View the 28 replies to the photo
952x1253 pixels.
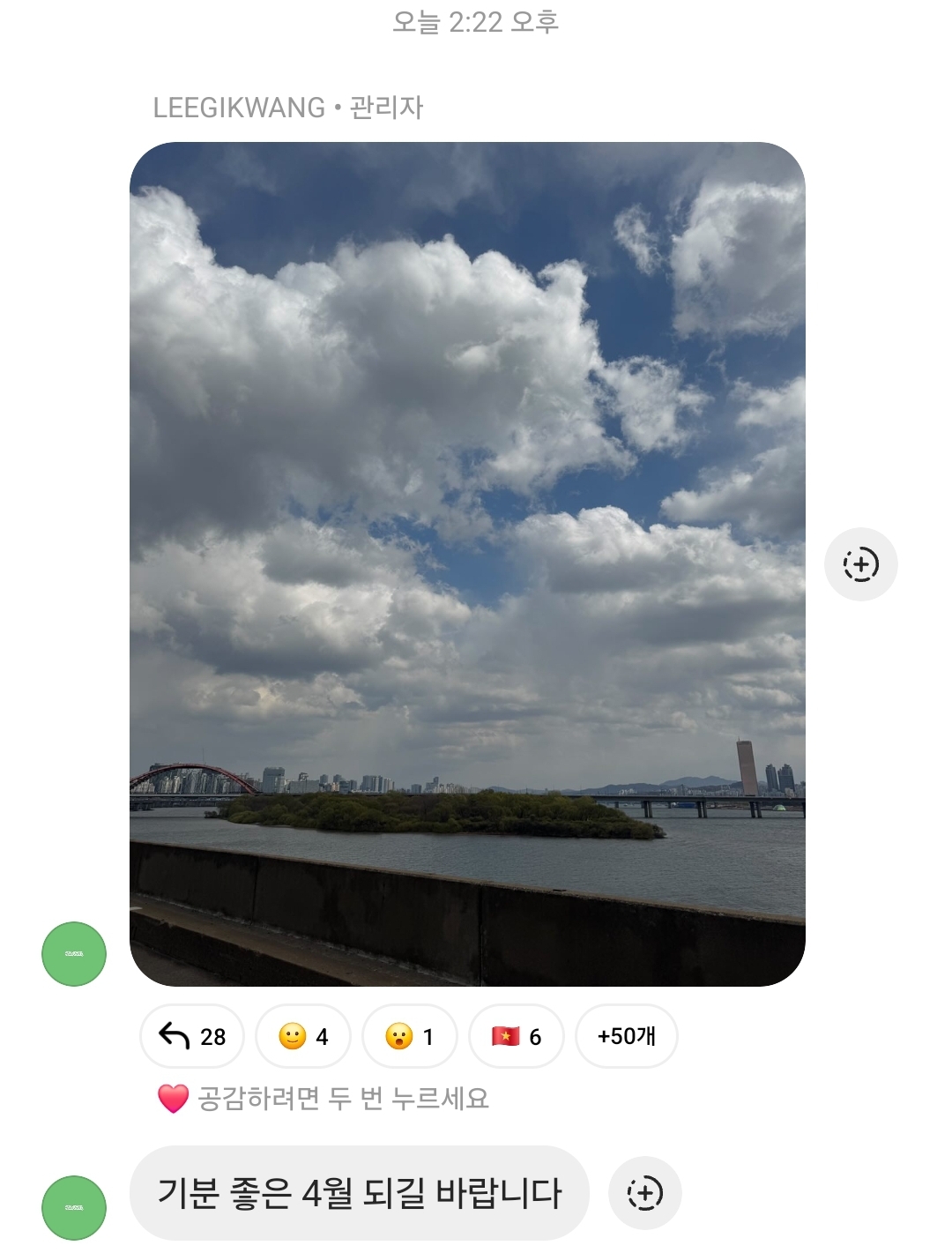pyautogui.click(x=192, y=1036)
